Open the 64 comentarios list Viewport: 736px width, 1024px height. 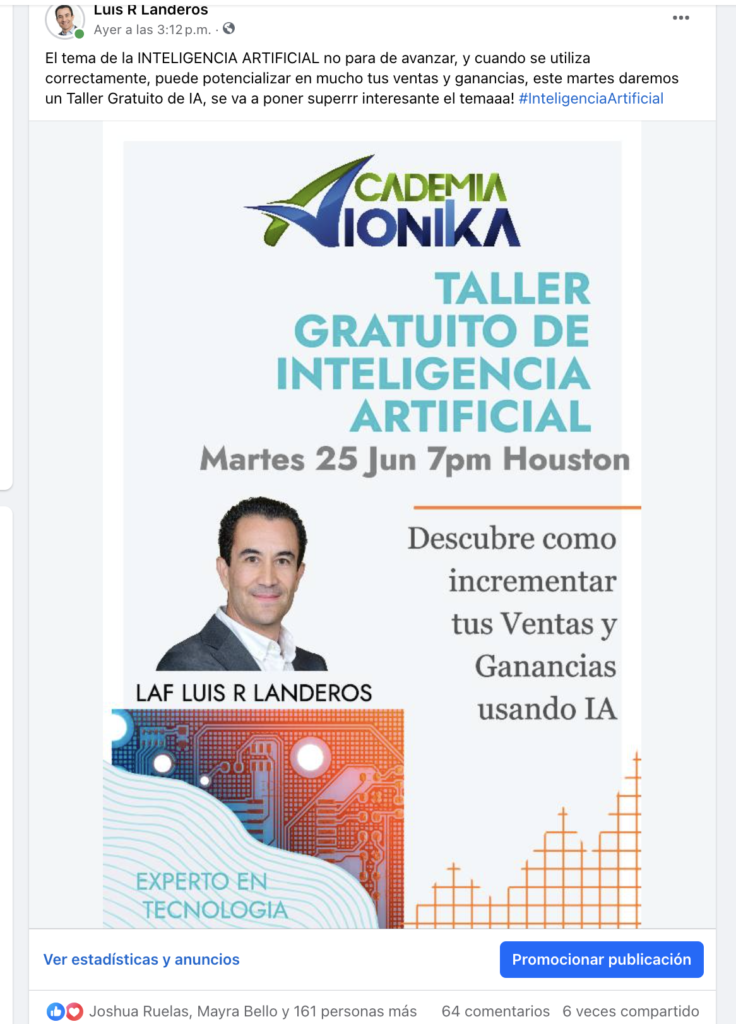(495, 1011)
